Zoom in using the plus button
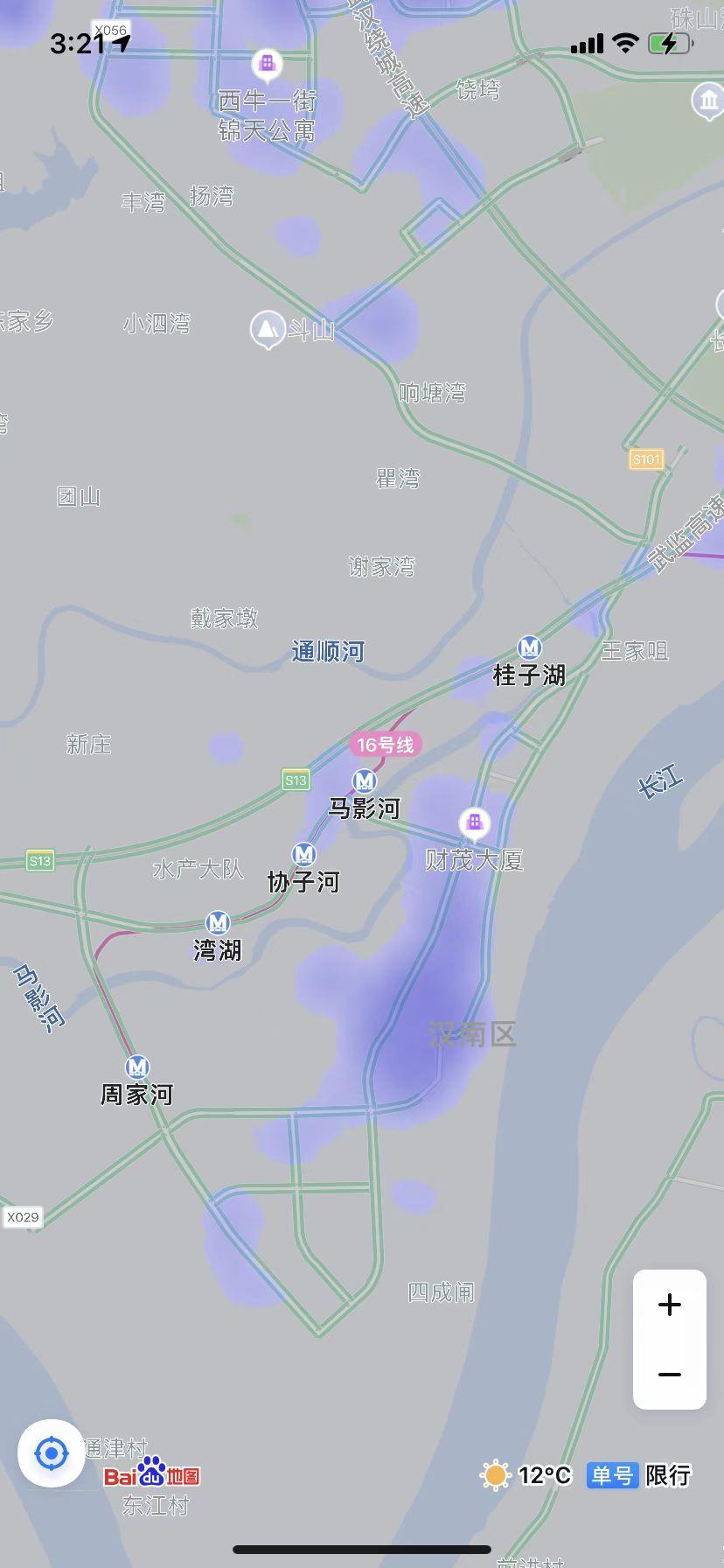Viewport: 724px width, 1568px height. pos(669,1304)
